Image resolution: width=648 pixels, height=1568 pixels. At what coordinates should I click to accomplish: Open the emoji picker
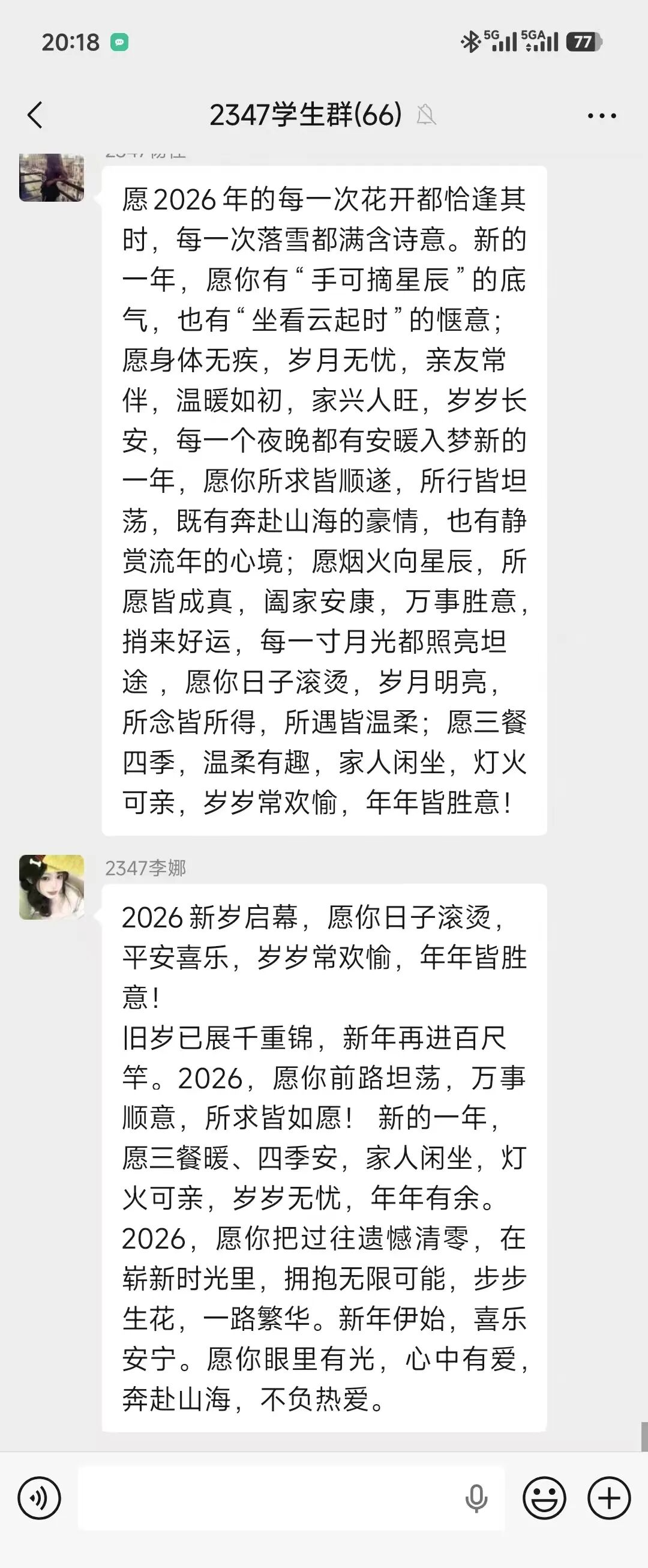544,1498
